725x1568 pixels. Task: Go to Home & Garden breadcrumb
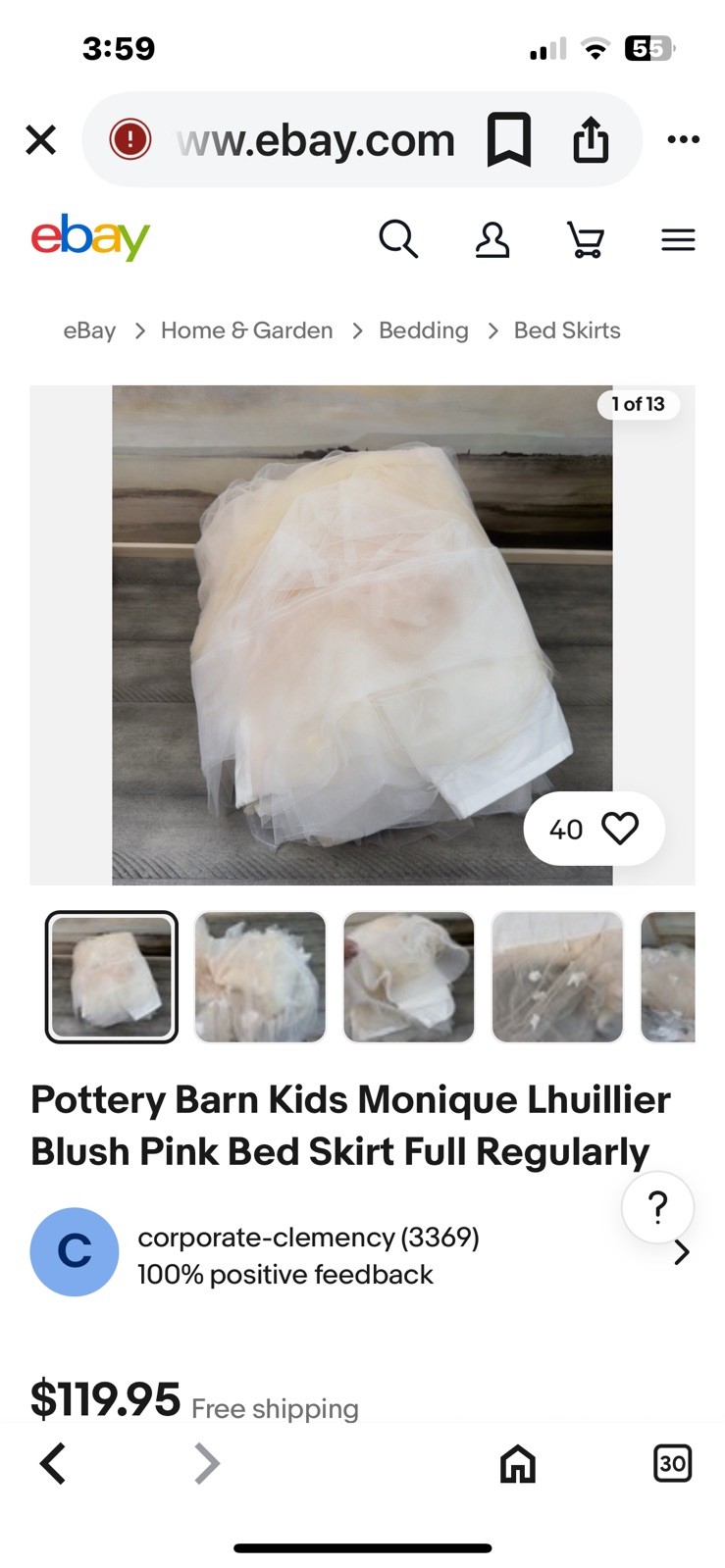246,330
